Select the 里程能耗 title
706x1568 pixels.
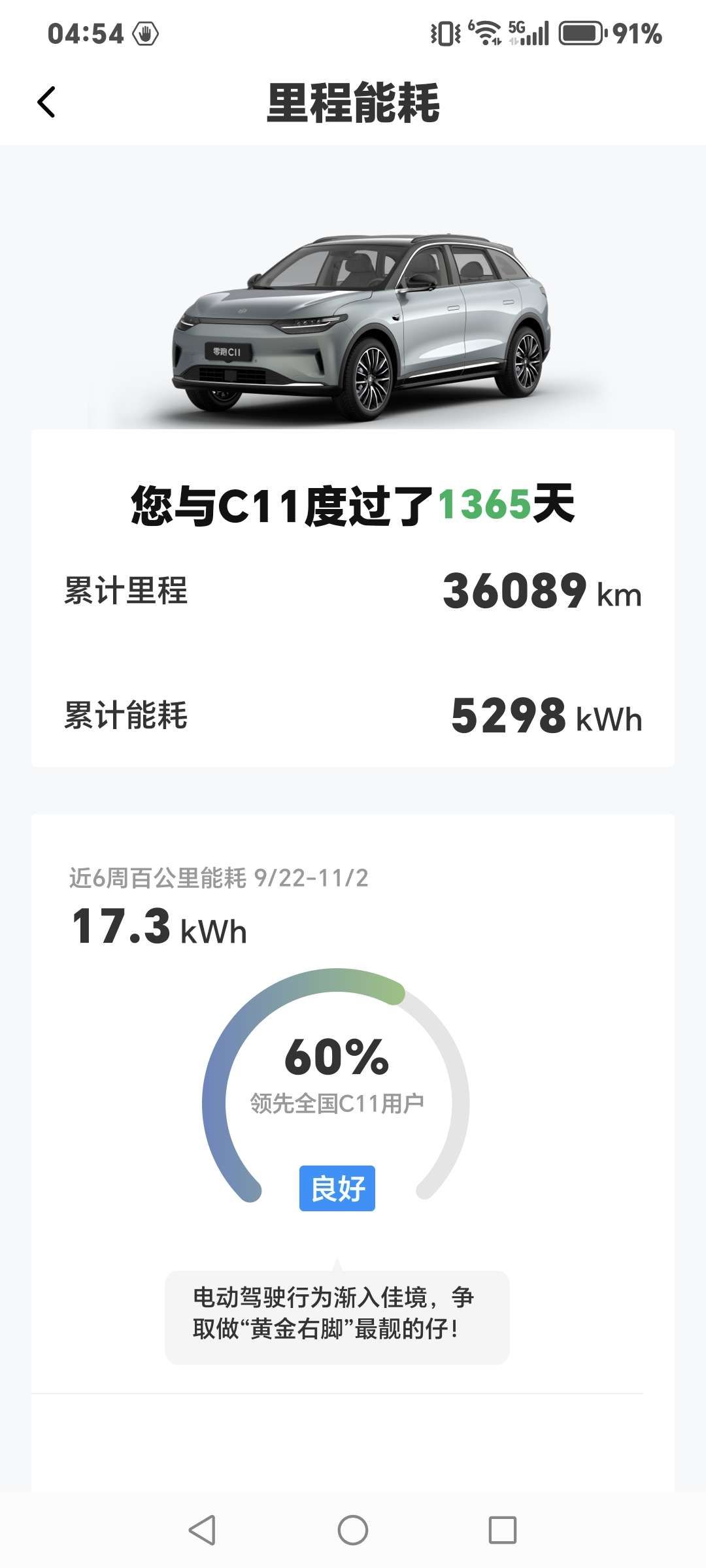[353, 103]
